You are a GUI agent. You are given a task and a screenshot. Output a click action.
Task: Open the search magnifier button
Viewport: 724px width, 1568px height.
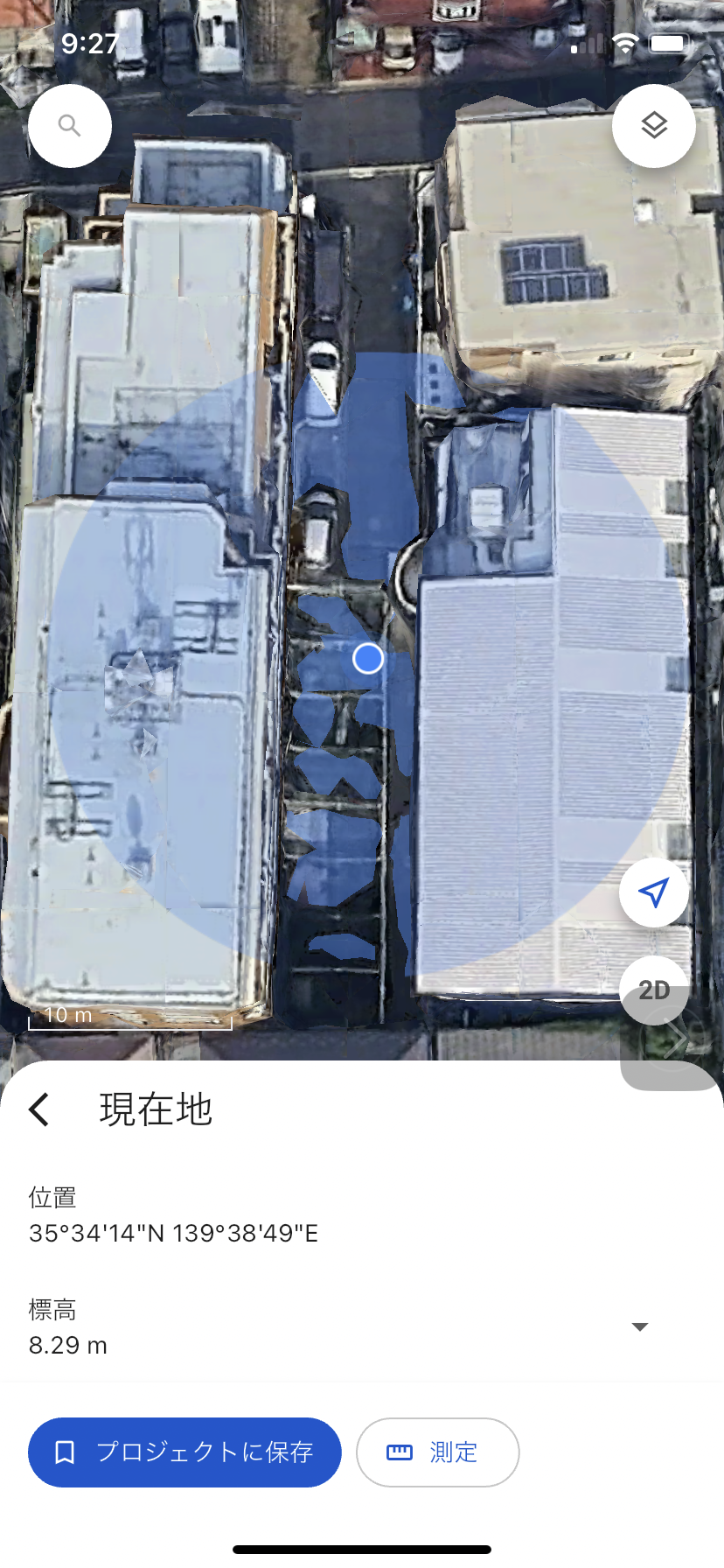(x=70, y=126)
